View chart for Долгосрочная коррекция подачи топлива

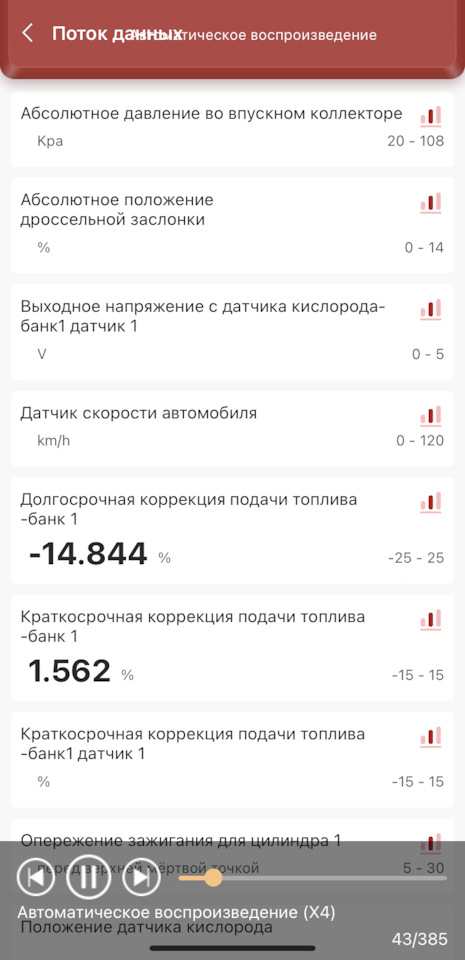pos(431,503)
